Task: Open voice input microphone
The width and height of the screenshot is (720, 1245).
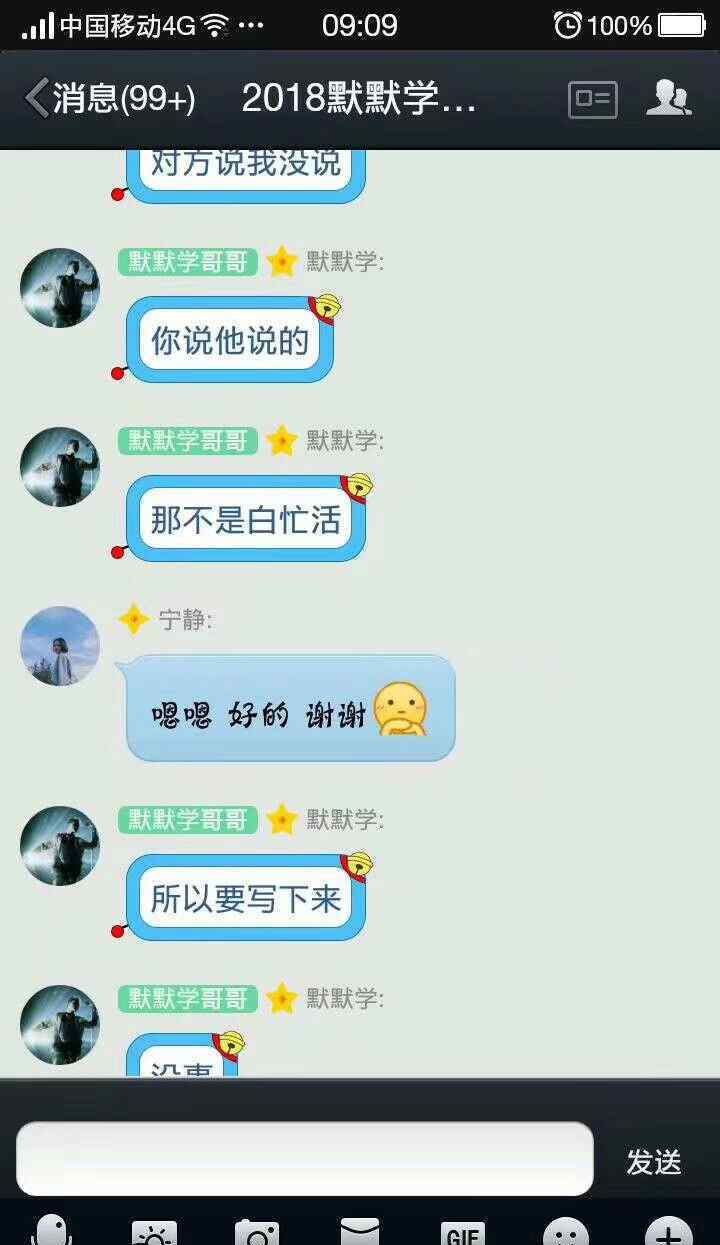Action: click(x=51, y=1230)
